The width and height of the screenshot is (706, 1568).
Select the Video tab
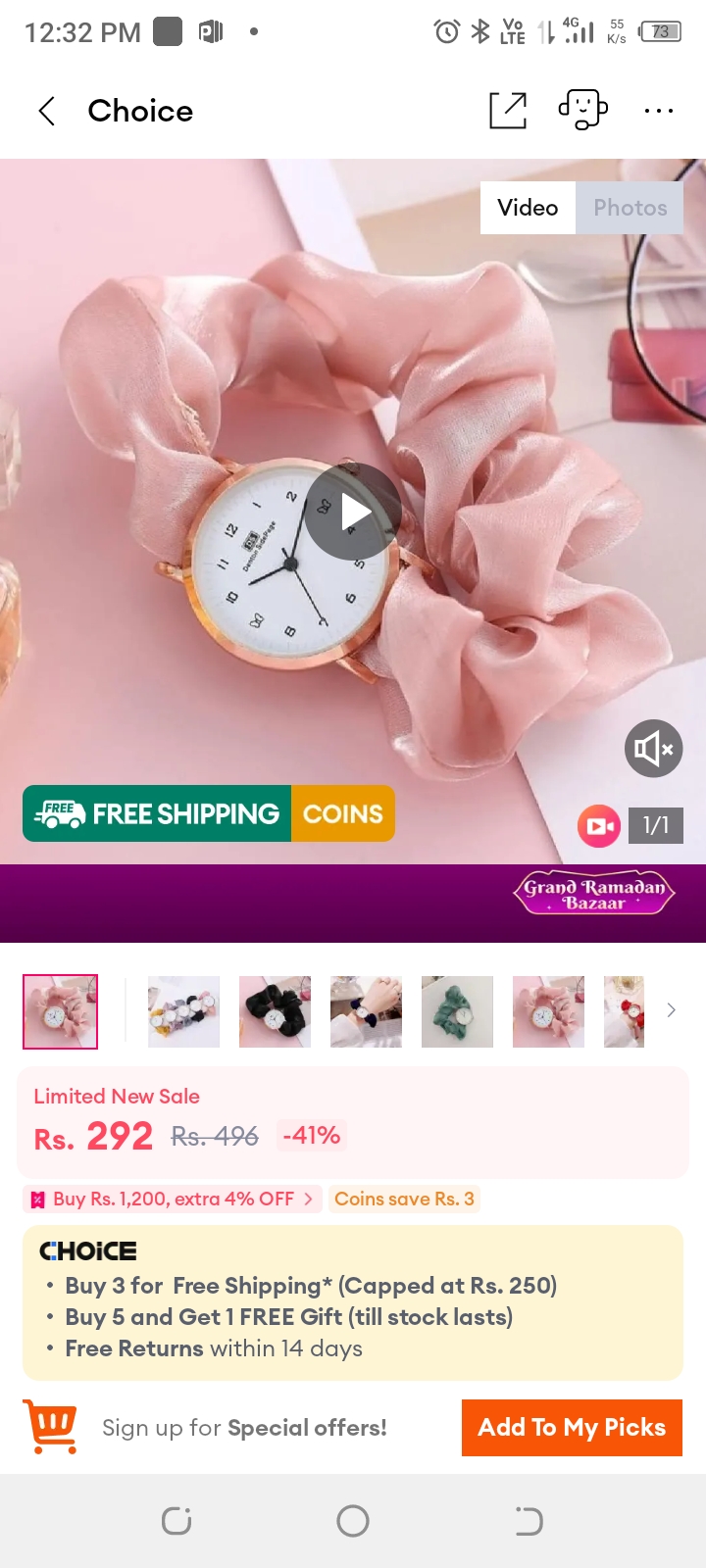click(528, 208)
